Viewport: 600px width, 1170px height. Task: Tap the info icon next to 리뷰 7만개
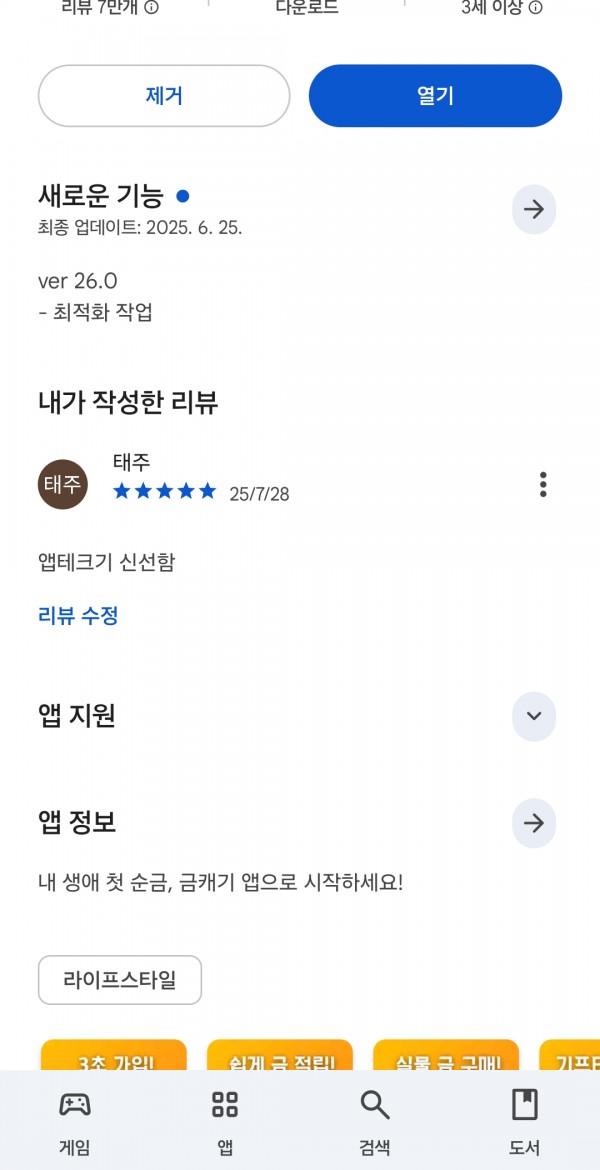pyautogui.click(x=151, y=8)
